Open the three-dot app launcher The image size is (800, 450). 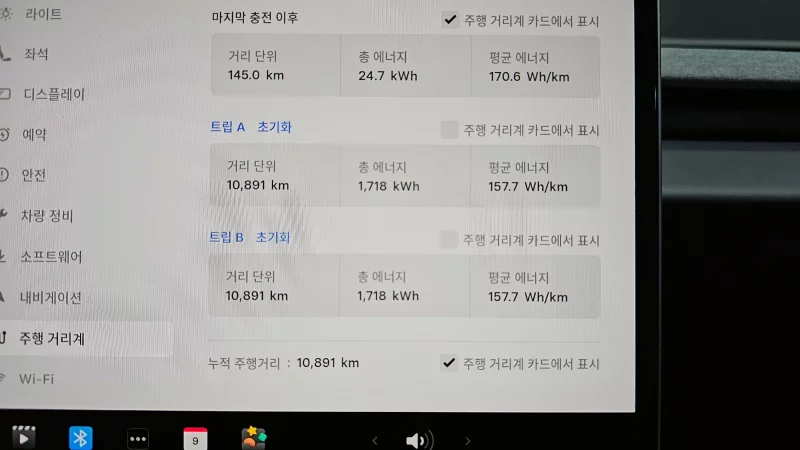138,438
